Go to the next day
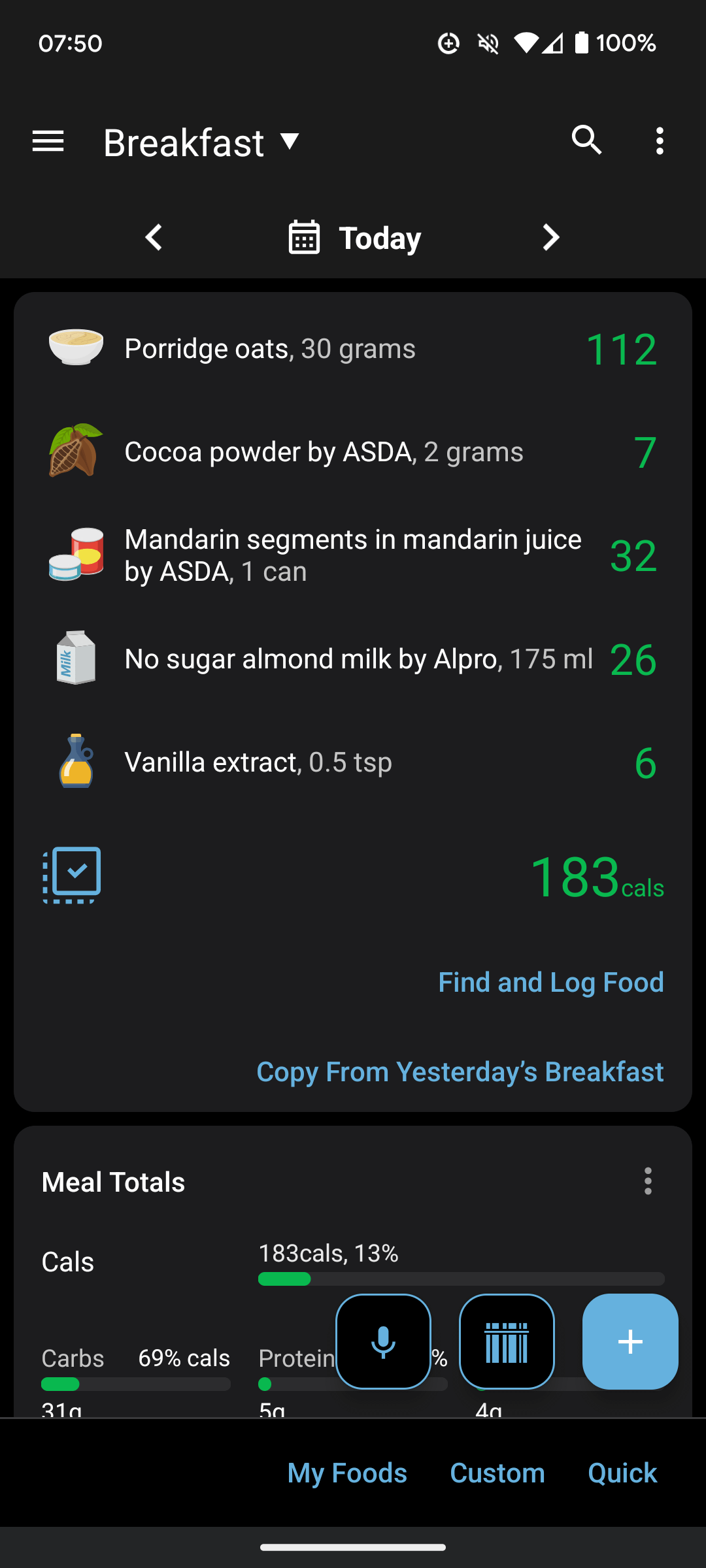706x1568 pixels. [551, 238]
